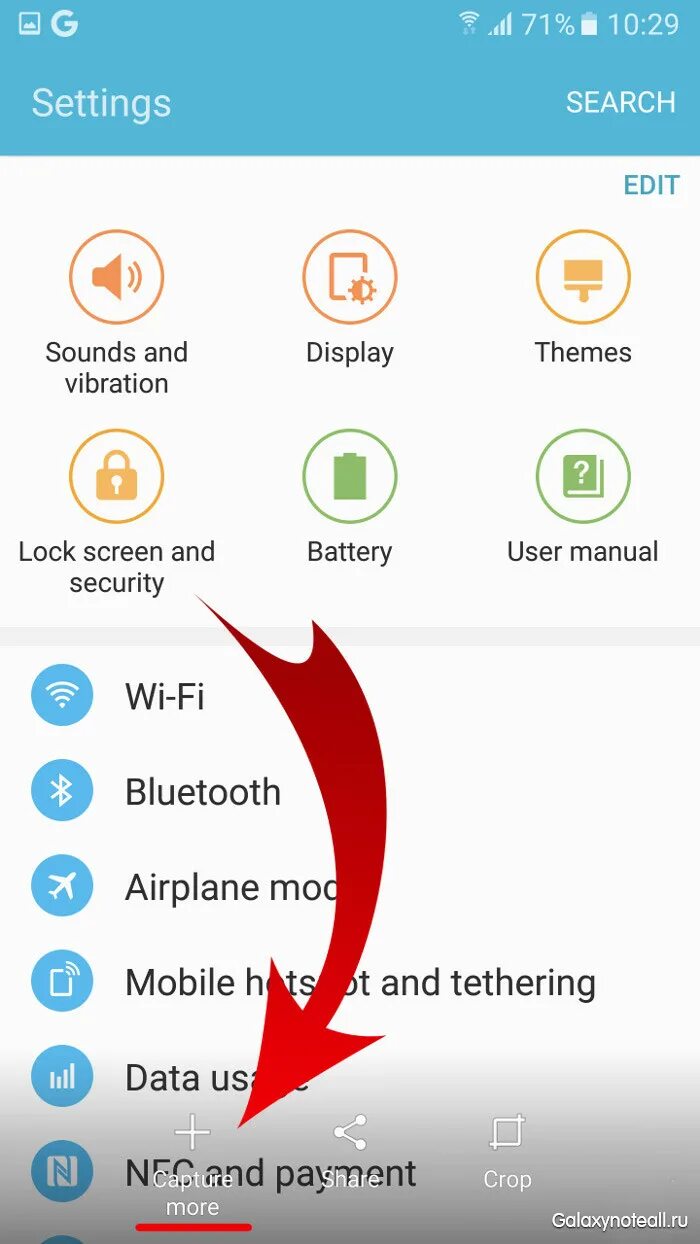This screenshot has width=700, height=1244.
Task: Tap Capture more for scrolling screenshot
Action: [192, 1165]
